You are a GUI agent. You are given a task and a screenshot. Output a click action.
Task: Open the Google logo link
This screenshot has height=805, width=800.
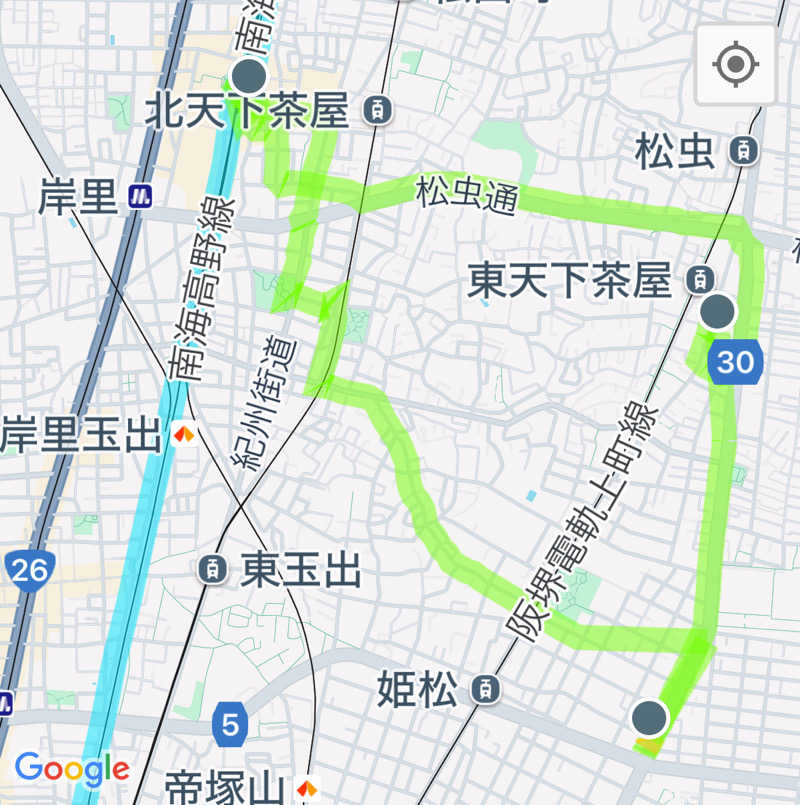pos(71,768)
